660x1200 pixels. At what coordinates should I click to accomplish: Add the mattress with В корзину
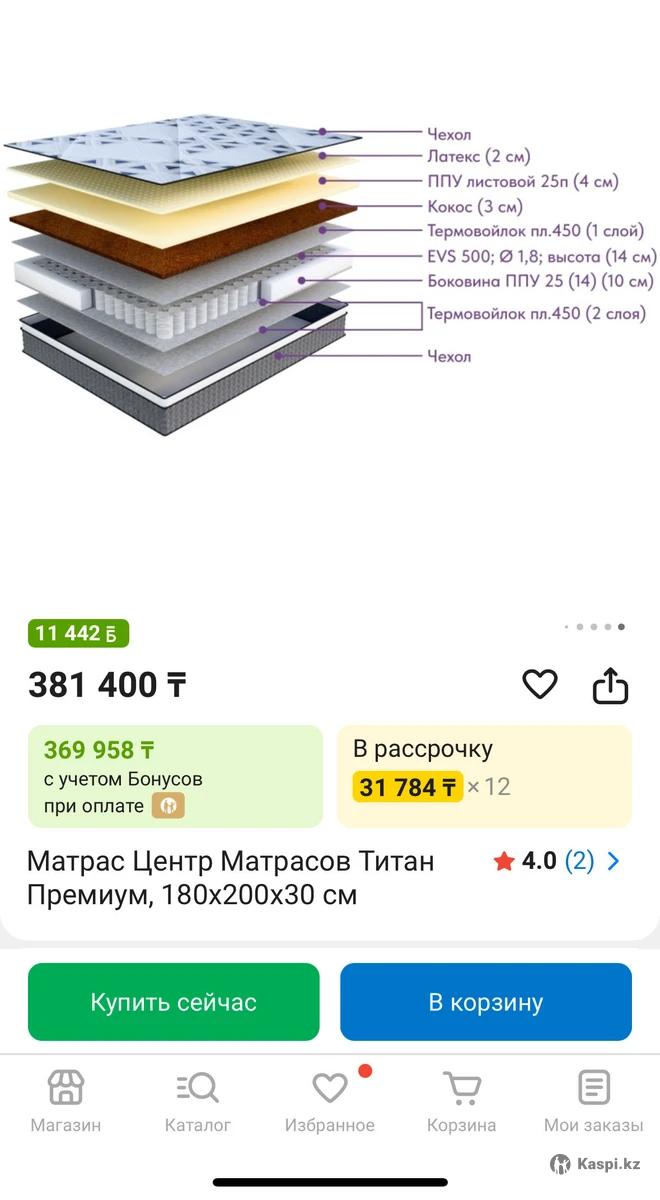click(x=486, y=1002)
